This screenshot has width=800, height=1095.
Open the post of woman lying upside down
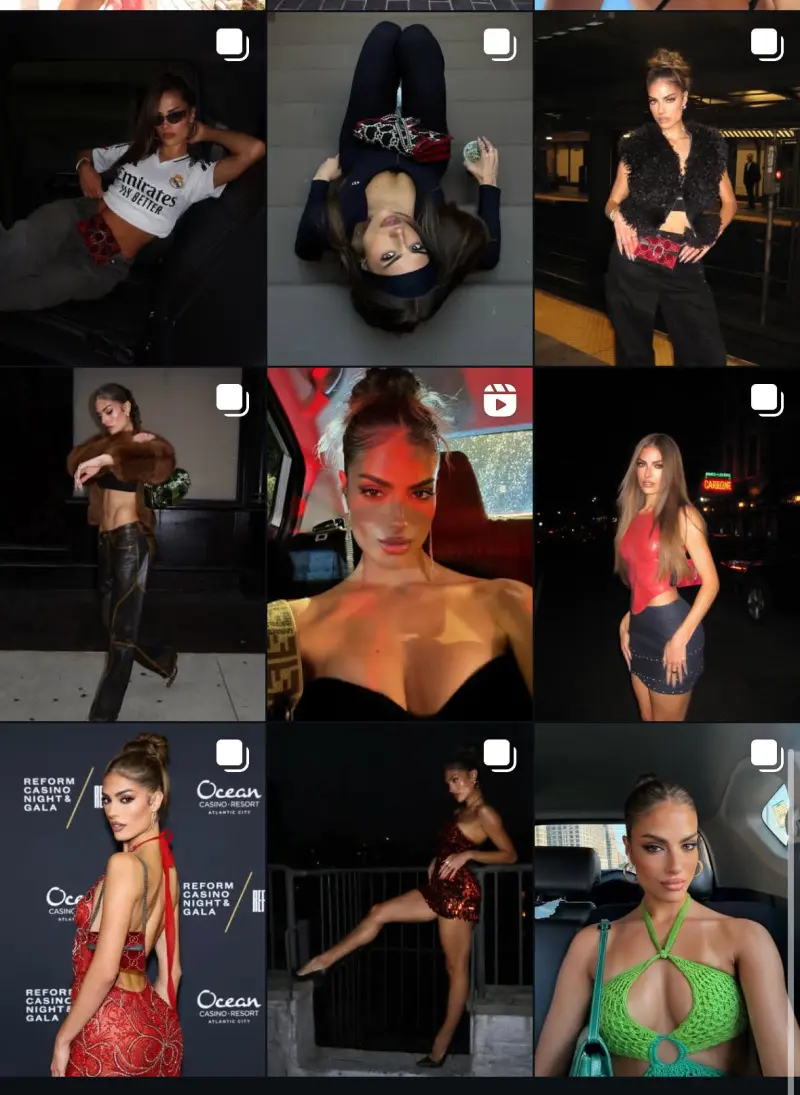tap(399, 188)
